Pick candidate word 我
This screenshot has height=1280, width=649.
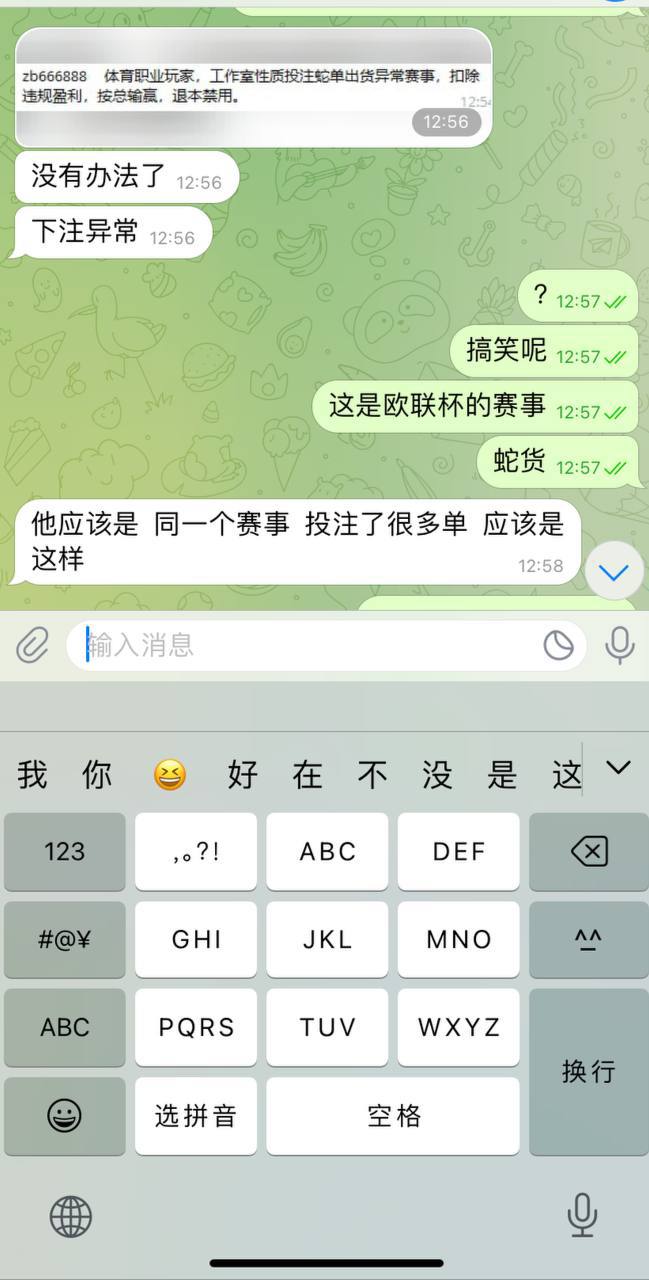tap(32, 774)
